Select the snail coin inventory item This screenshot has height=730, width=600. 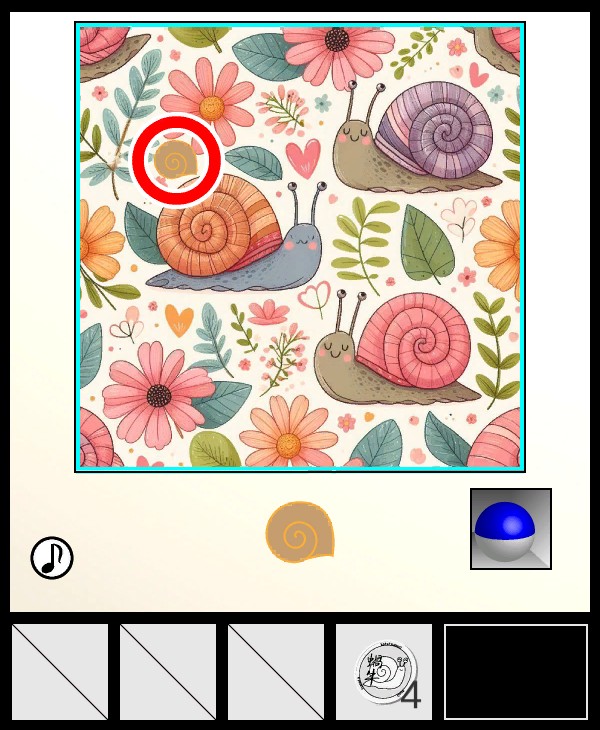pos(384,671)
